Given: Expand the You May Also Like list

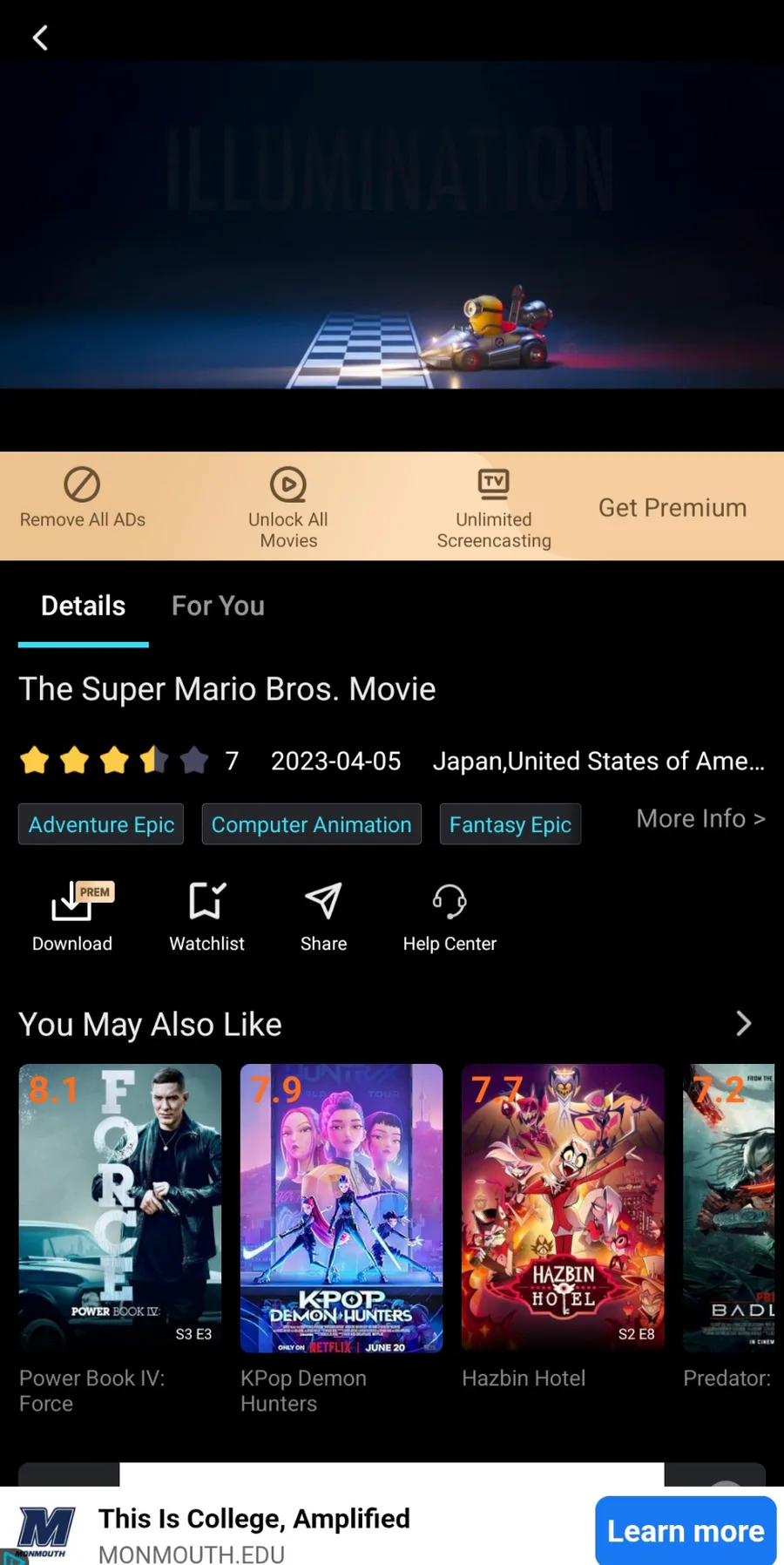Looking at the screenshot, I should [743, 1024].
